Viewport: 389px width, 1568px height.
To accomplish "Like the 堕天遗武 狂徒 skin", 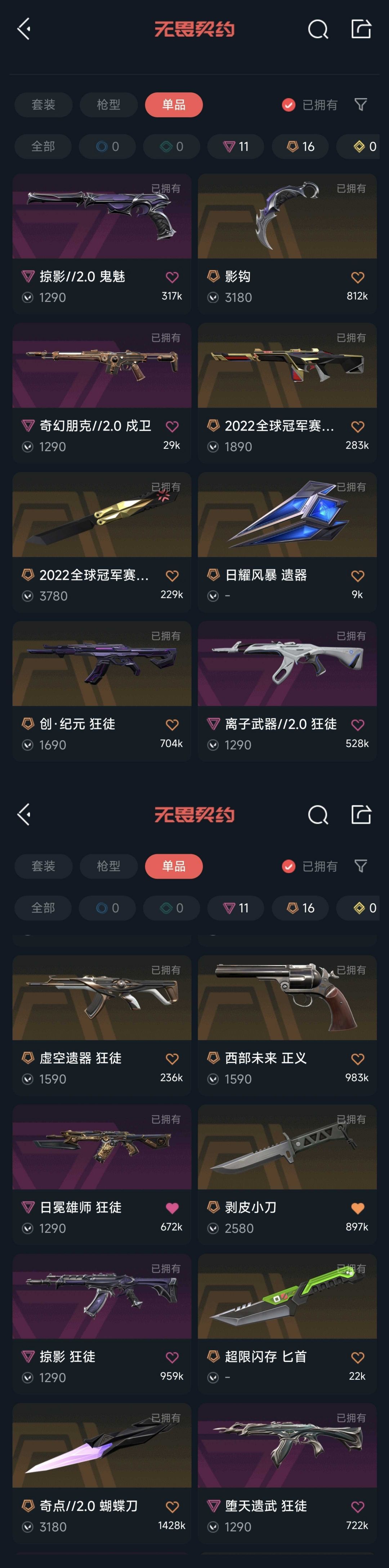I will pos(357,1506).
